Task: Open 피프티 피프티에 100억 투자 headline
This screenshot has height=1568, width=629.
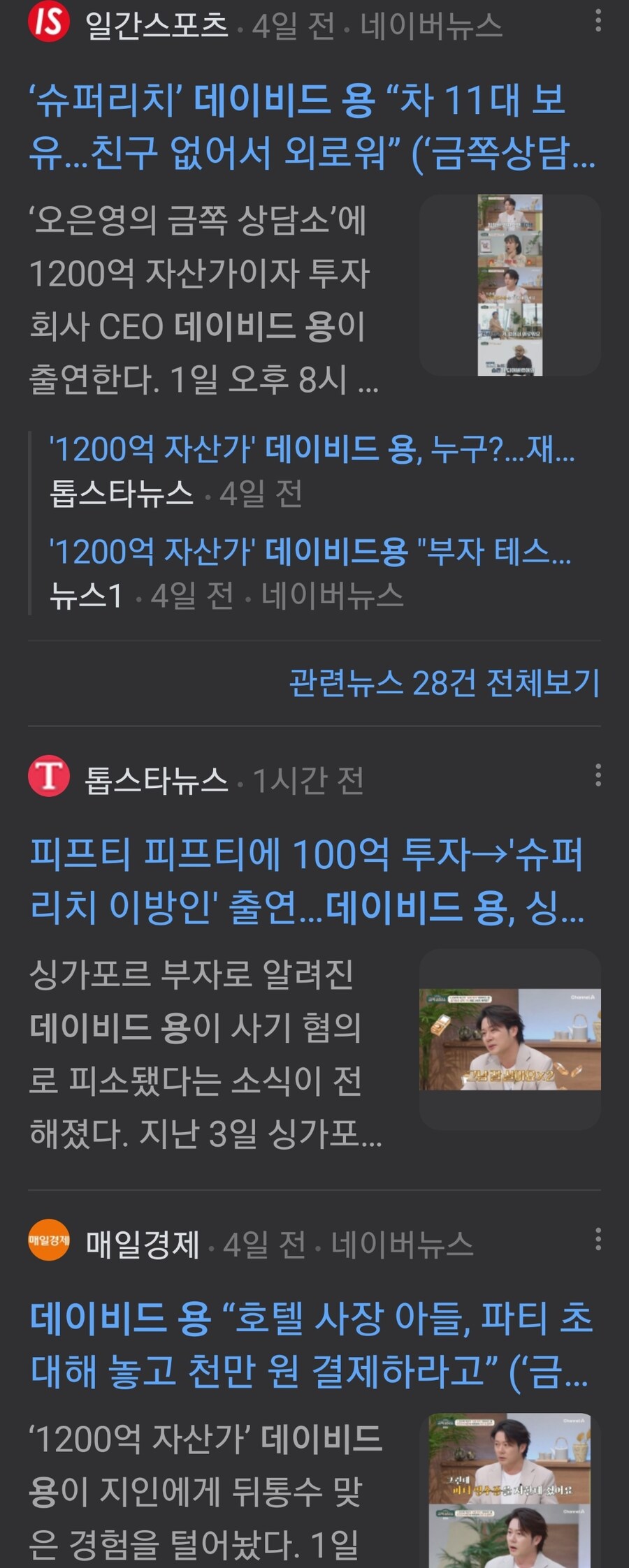Action: (308, 884)
